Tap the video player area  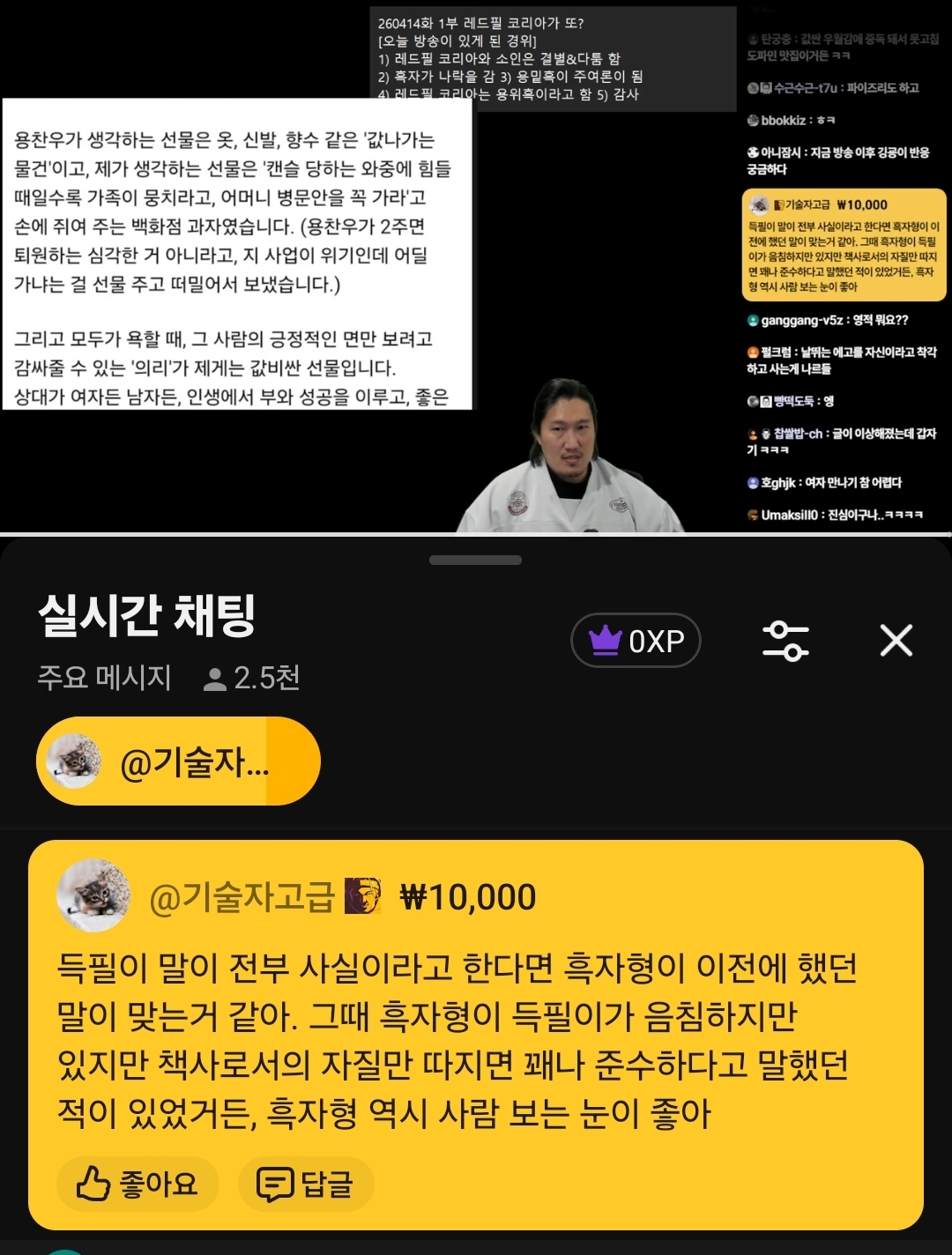[x=476, y=264]
